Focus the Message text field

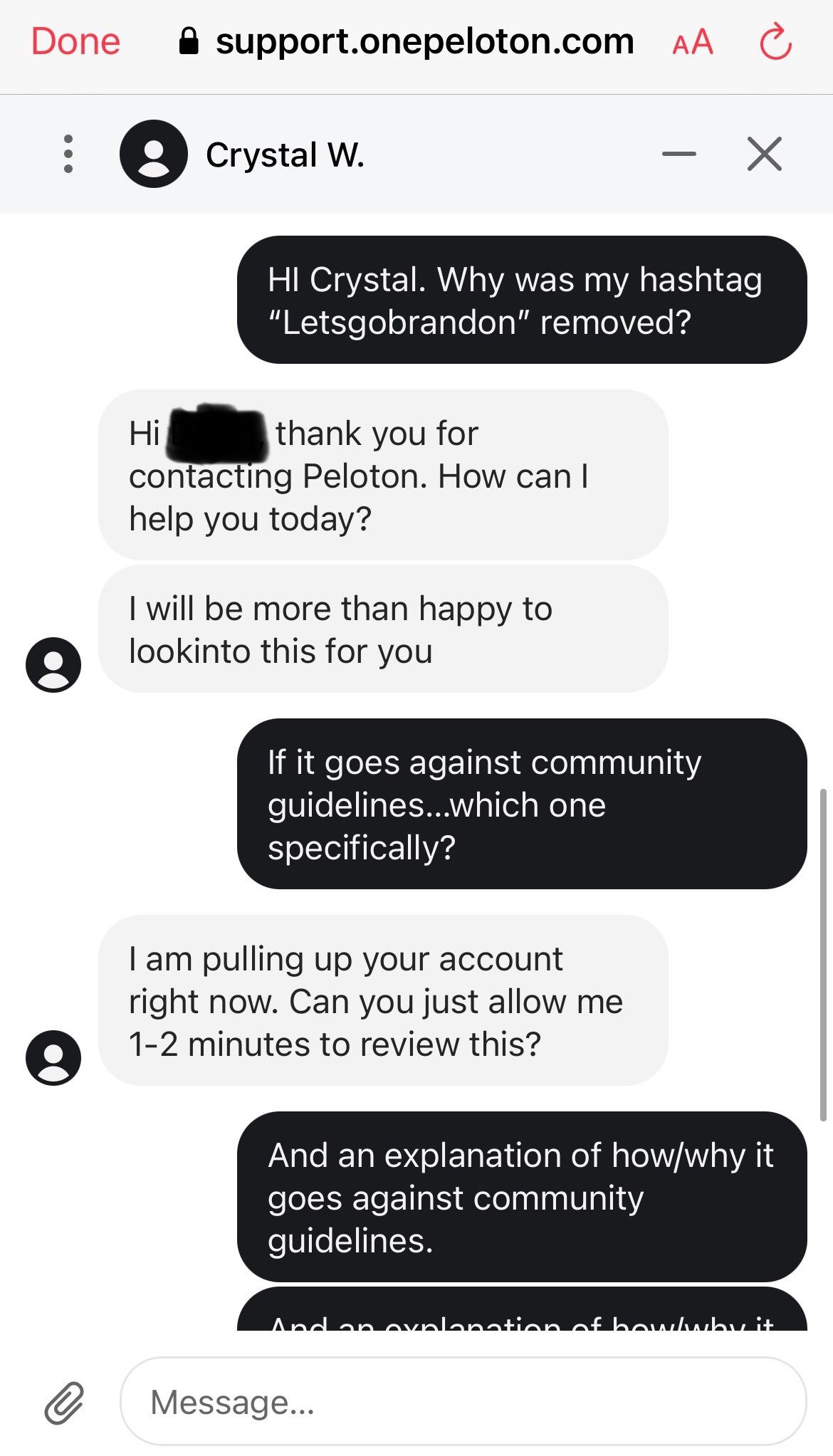coord(463,1401)
